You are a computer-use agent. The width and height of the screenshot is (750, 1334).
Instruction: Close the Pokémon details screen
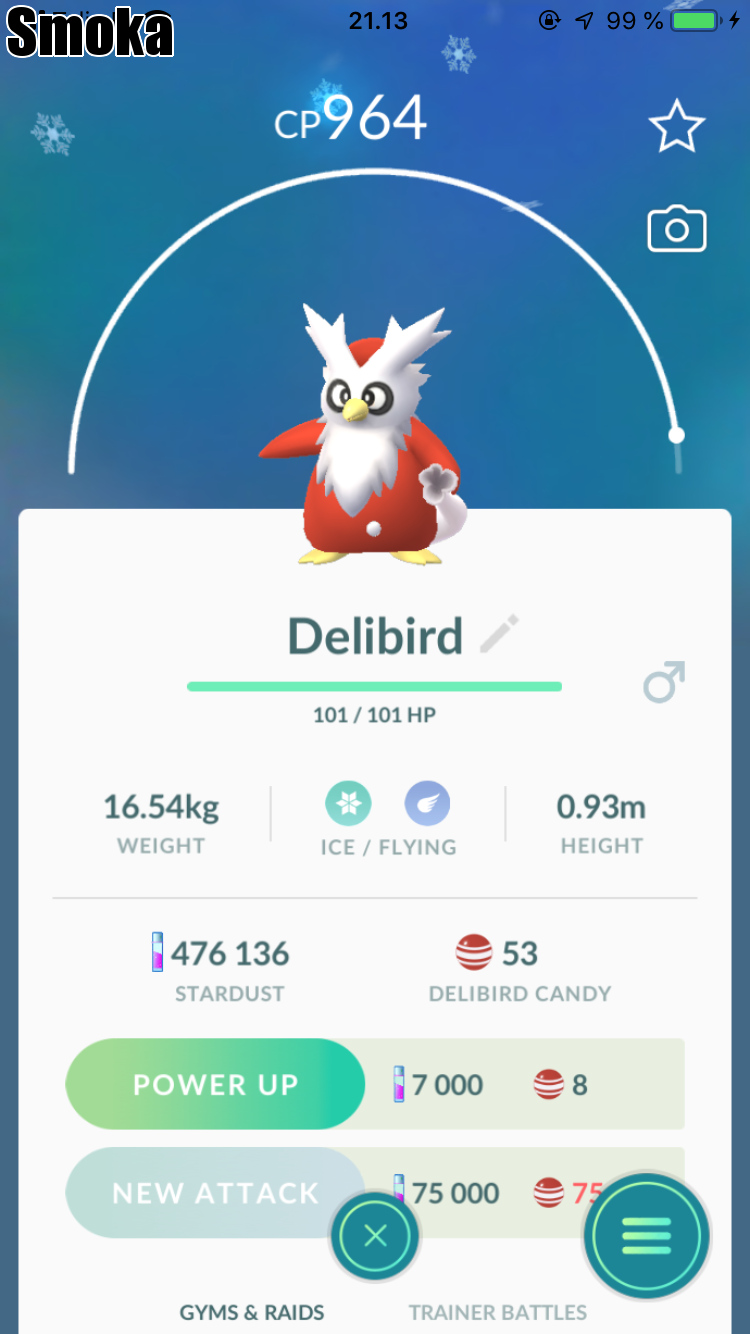point(375,1237)
